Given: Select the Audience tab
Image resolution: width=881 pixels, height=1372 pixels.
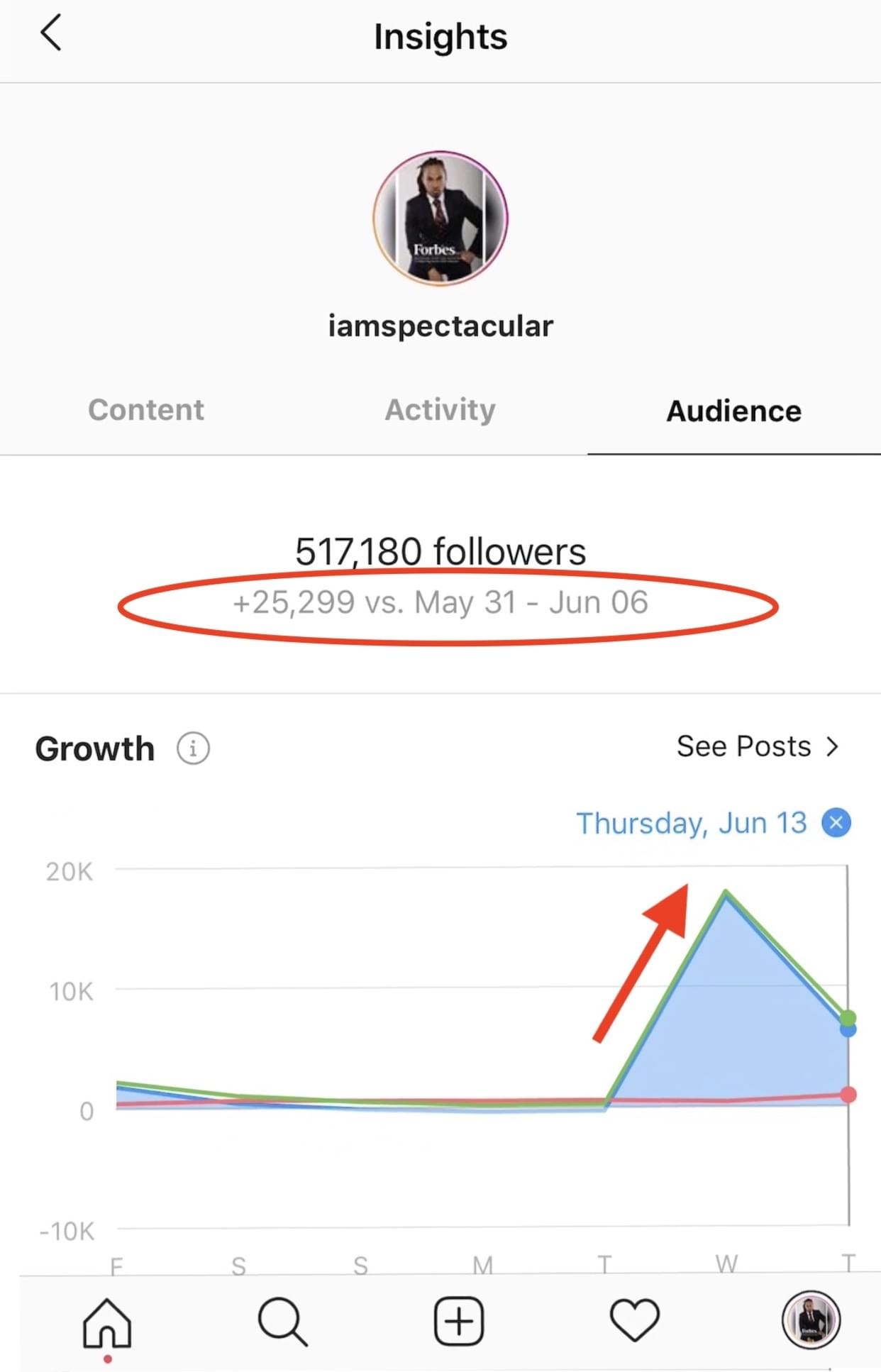Looking at the screenshot, I should [x=733, y=411].
